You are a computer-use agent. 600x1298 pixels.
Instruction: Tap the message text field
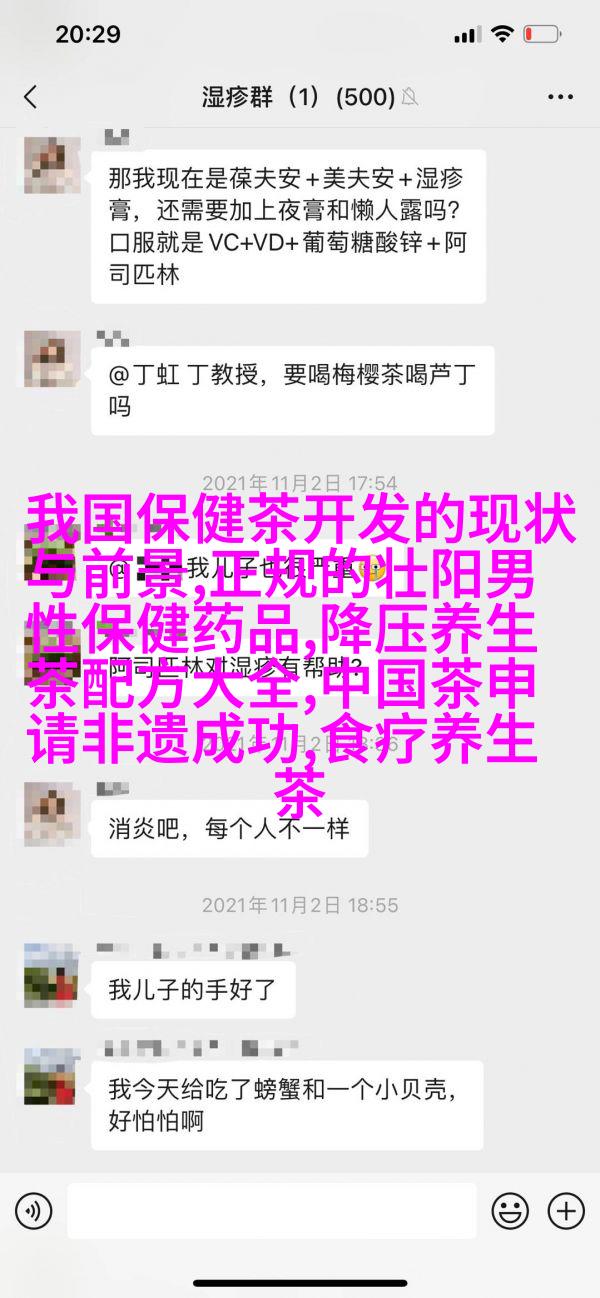pyautogui.click(x=280, y=1211)
